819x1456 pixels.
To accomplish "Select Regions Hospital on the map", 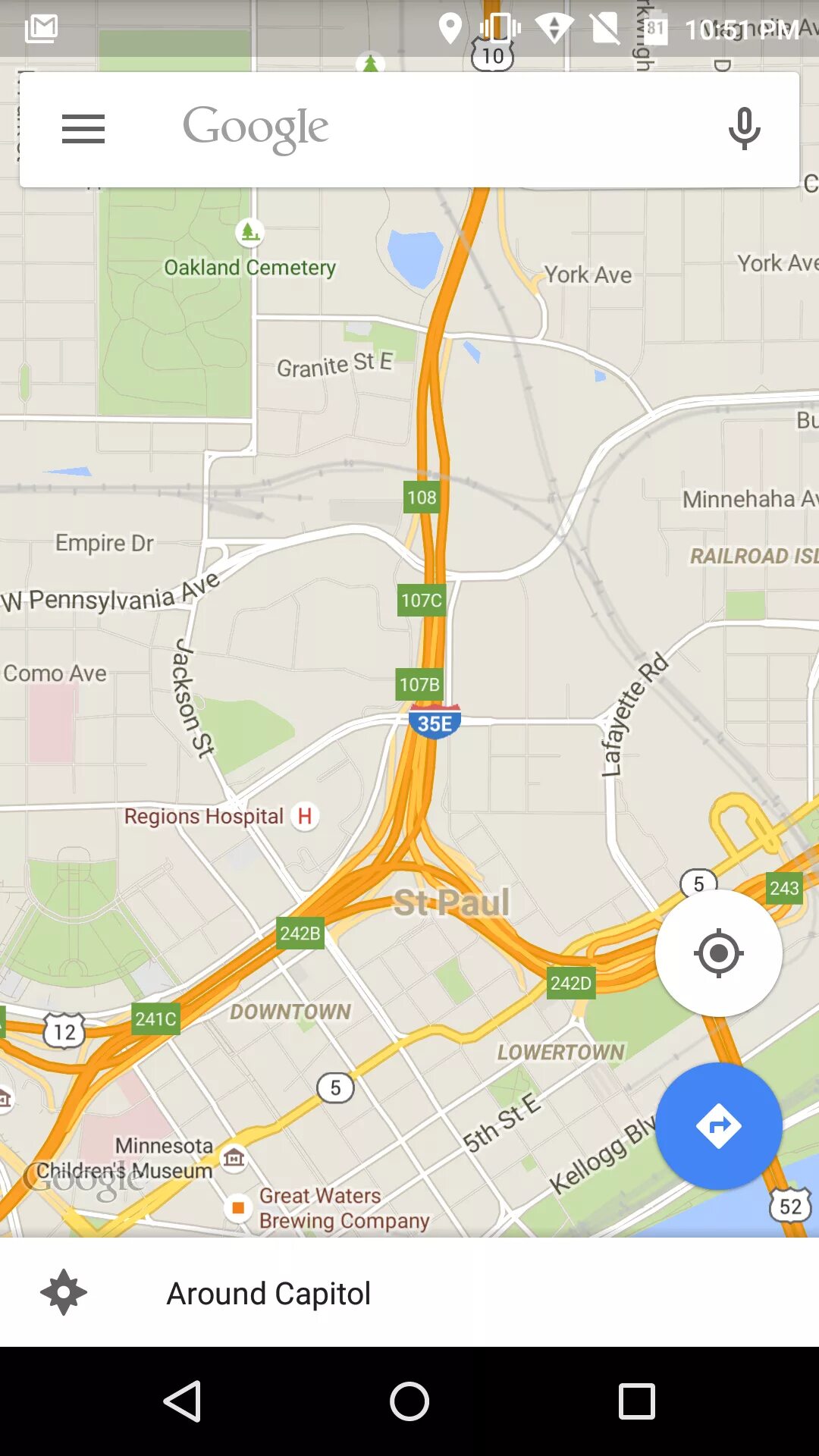I will point(304,816).
